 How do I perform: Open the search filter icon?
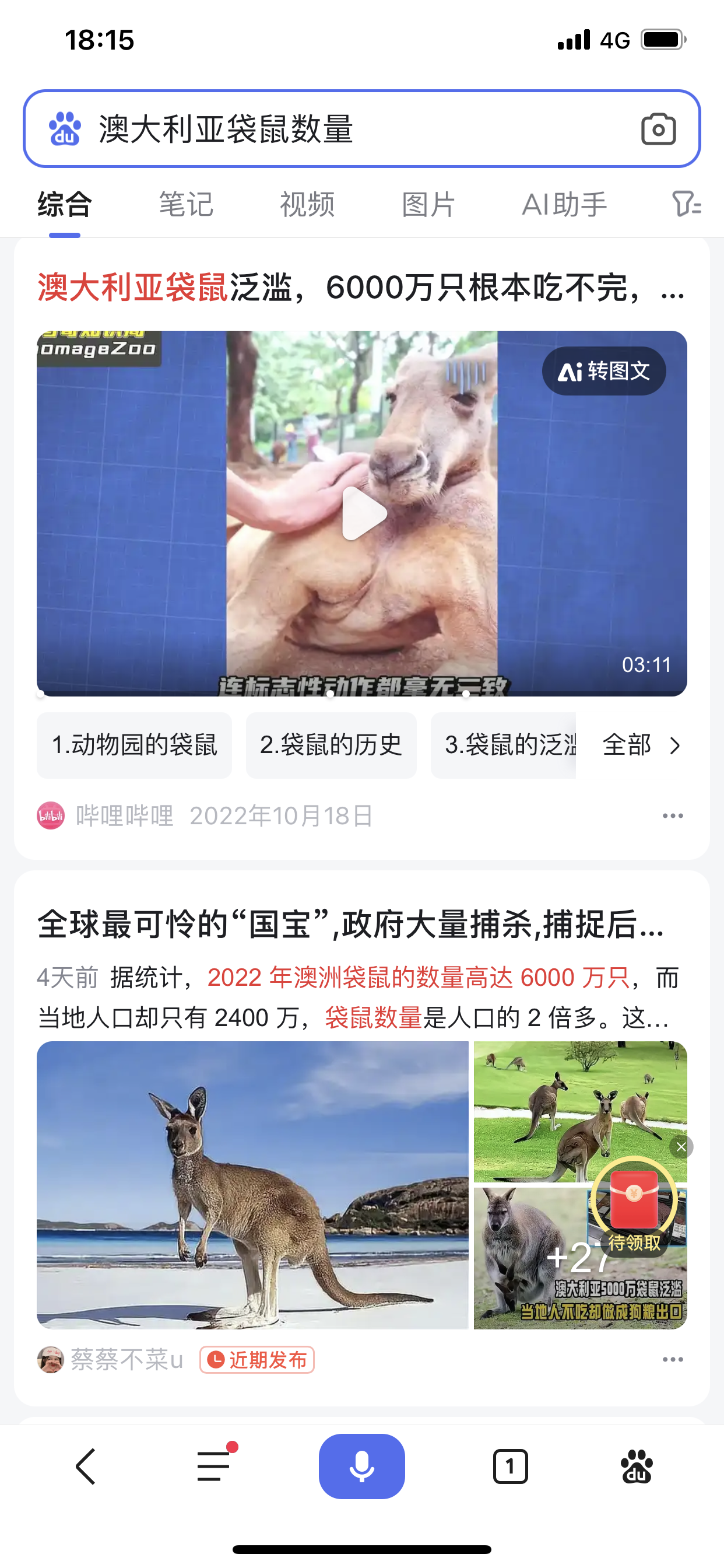pyautogui.click(x=686, y=205)
